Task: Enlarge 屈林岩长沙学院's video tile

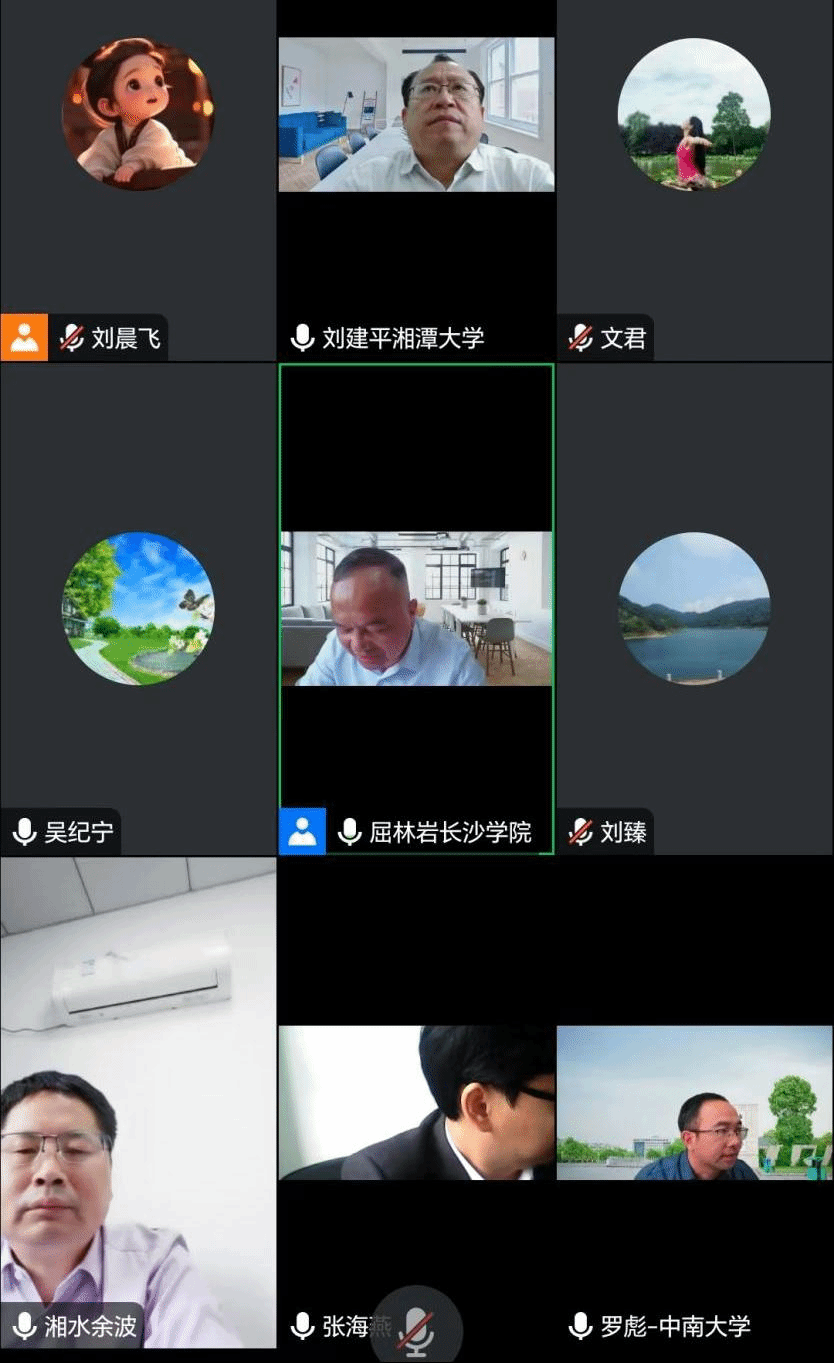Action: 416,608
